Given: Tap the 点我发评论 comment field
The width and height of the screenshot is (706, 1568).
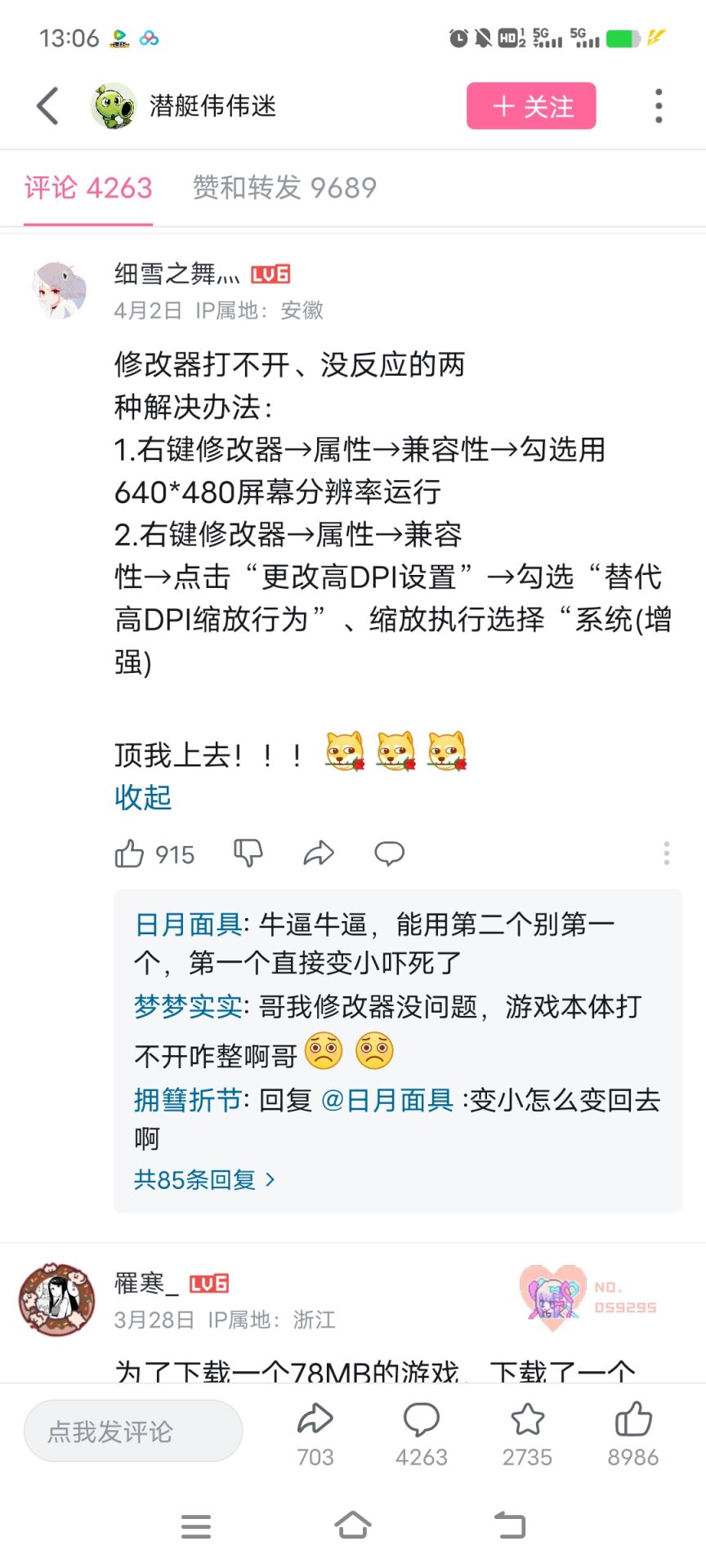Looking at the screenshot, I should coord(133,1431).
